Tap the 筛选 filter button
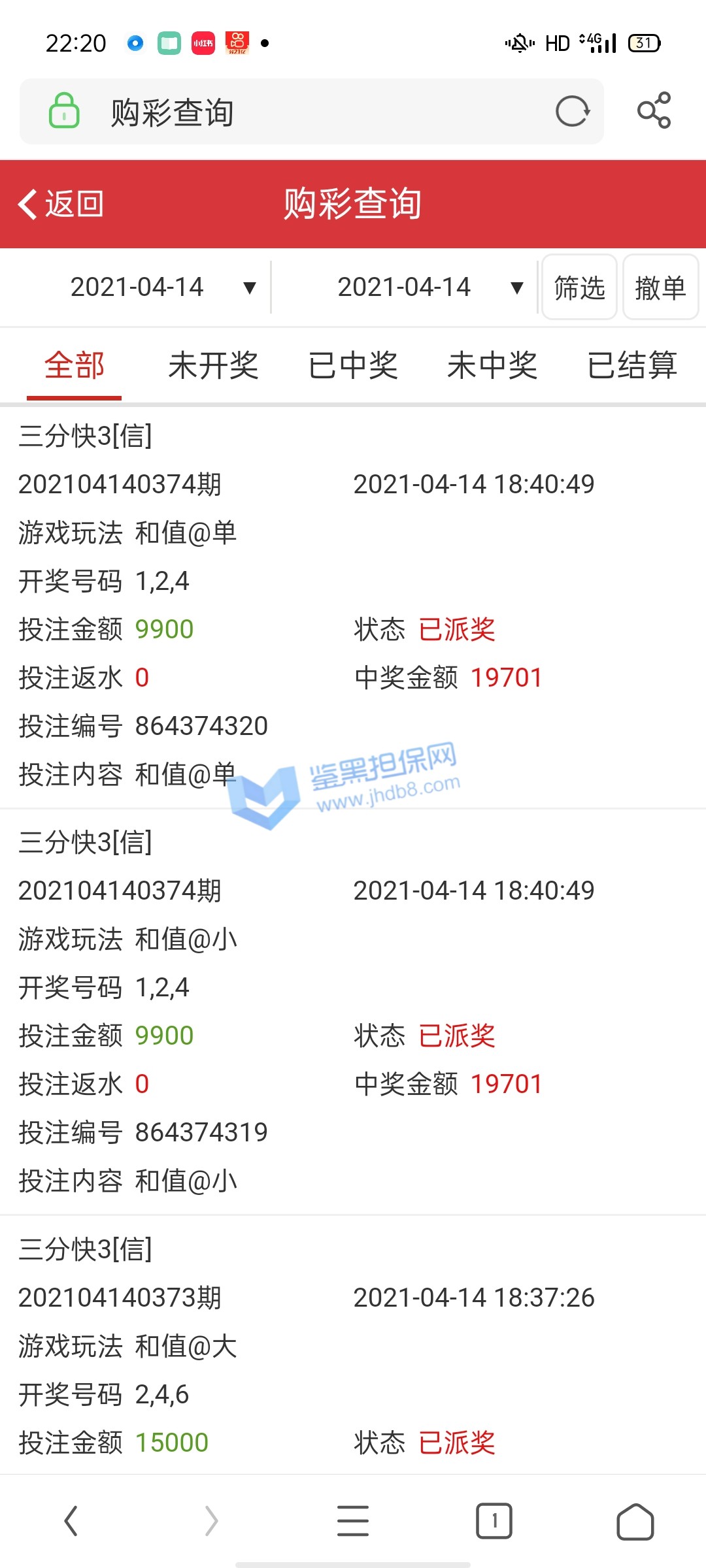Image resolution: width=706 pixels, height=1568 pixels. pyautogui.click(x=579, y=287)
